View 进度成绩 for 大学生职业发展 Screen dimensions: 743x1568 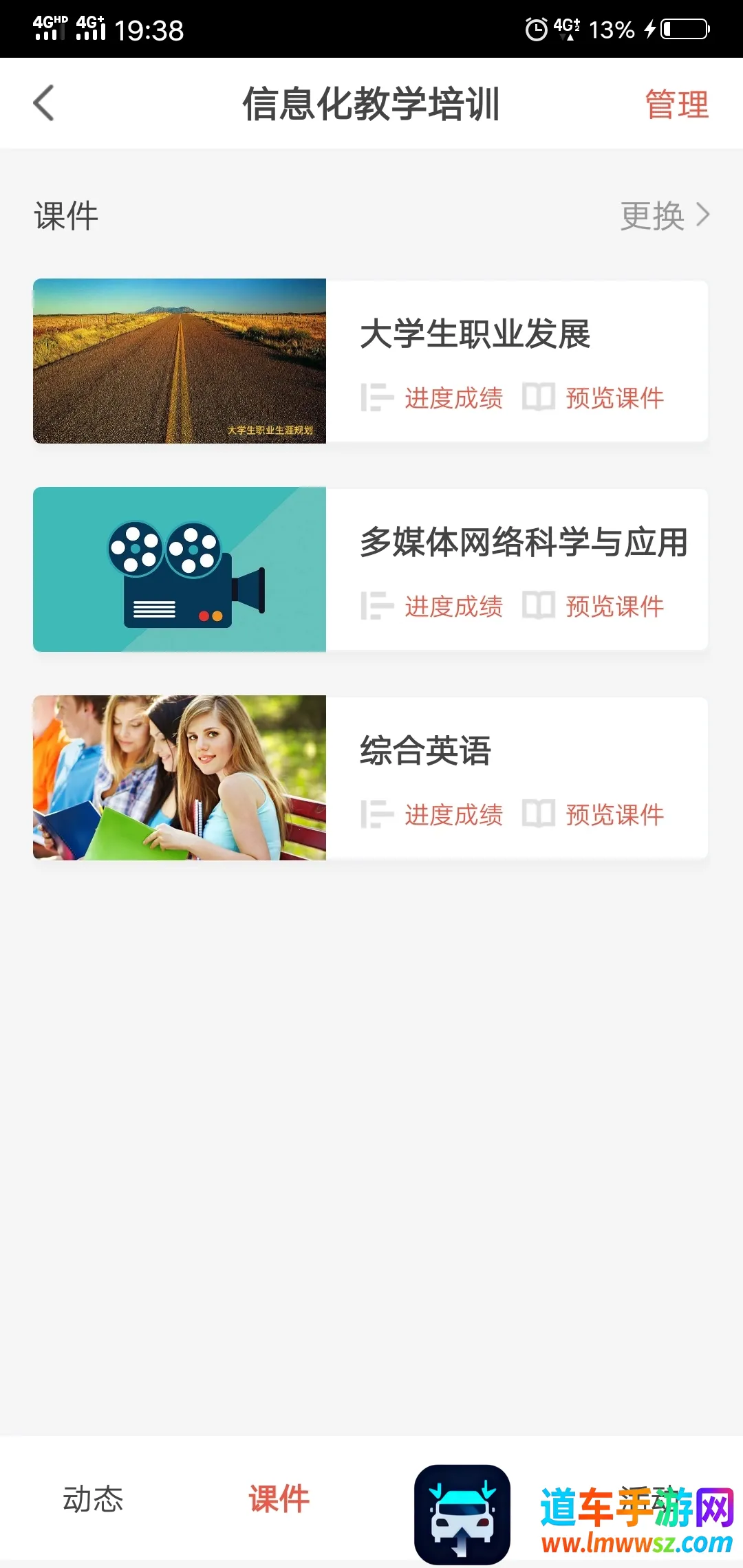[x=453, y=398]
